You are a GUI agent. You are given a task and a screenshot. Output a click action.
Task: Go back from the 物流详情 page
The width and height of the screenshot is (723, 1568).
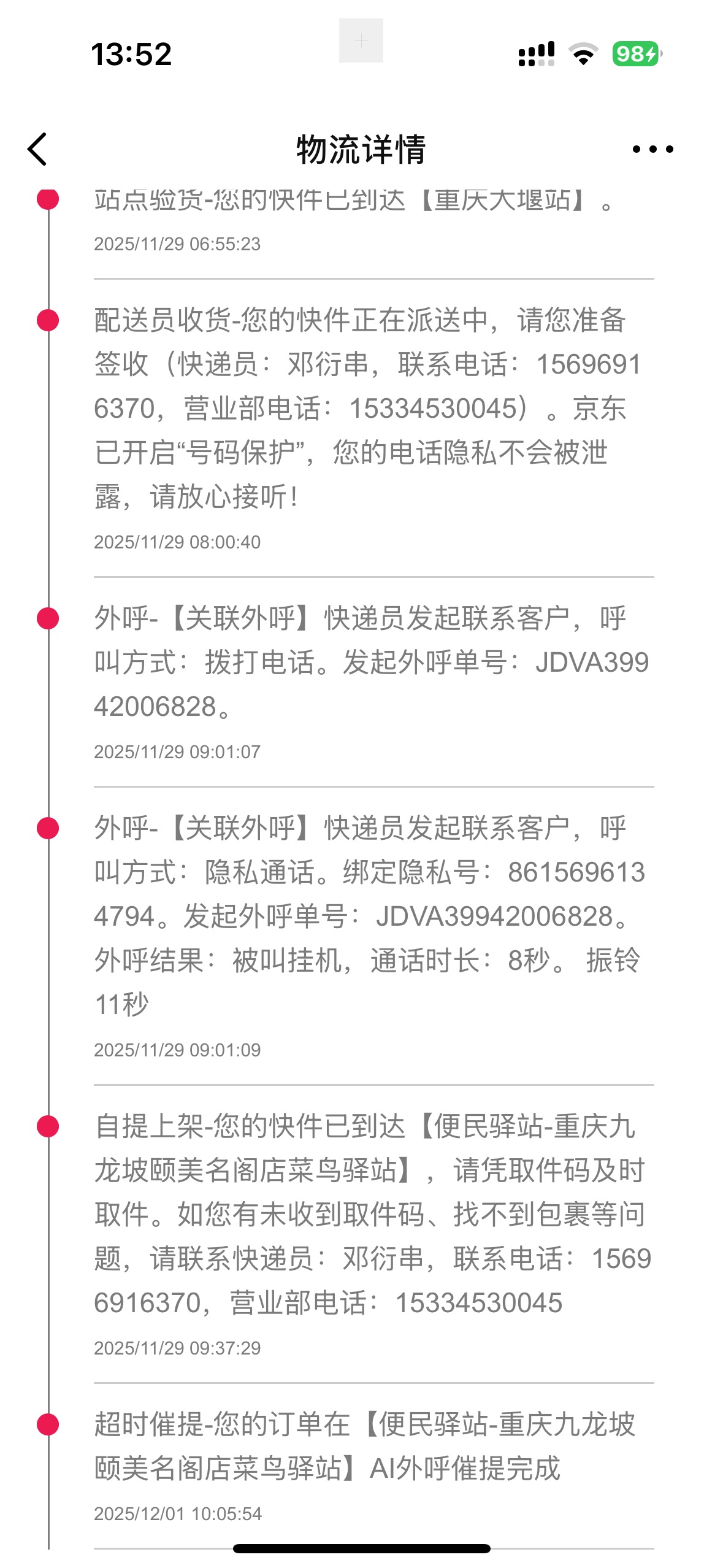coord(38,149)
